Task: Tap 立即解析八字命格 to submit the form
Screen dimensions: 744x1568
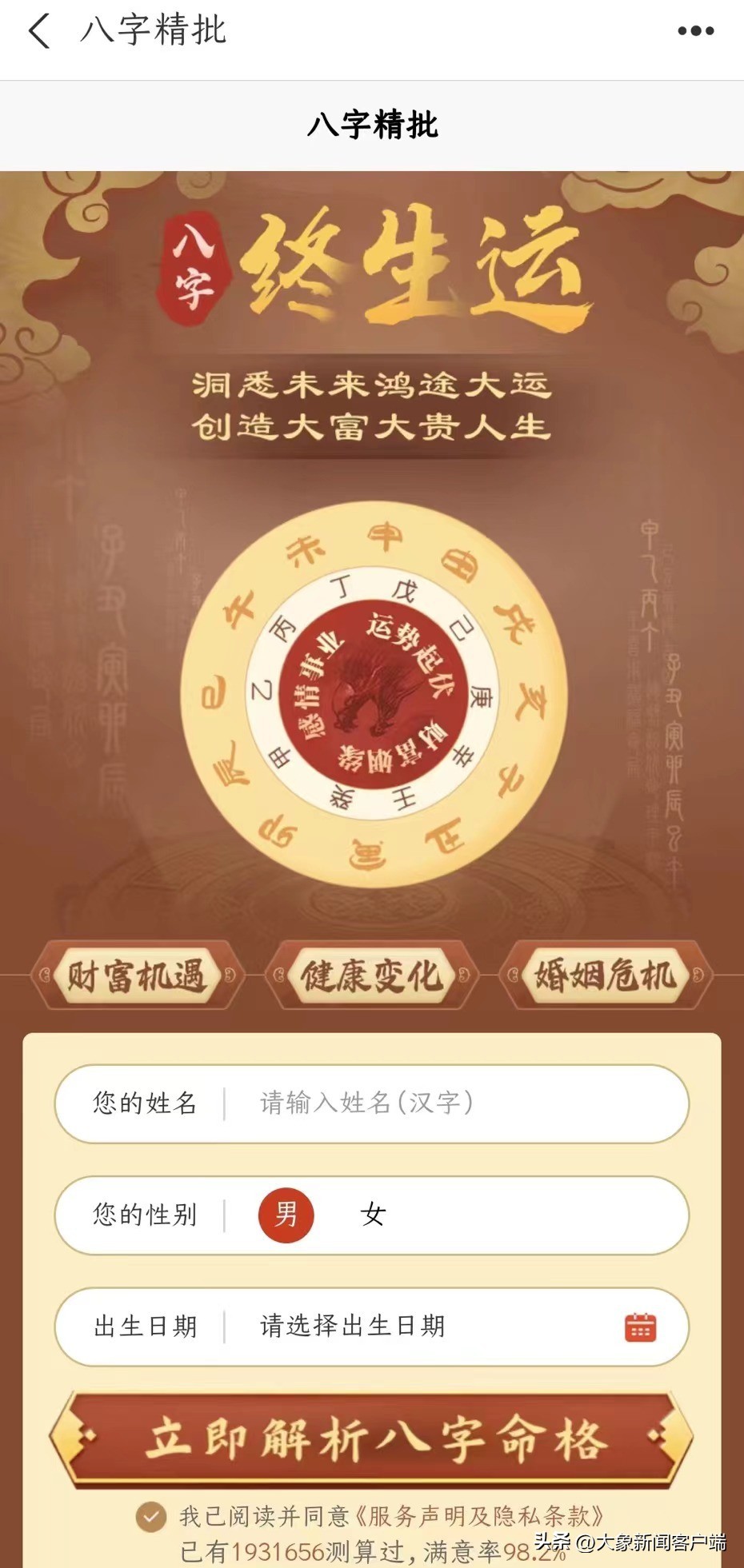Action: coord(372,1440)
